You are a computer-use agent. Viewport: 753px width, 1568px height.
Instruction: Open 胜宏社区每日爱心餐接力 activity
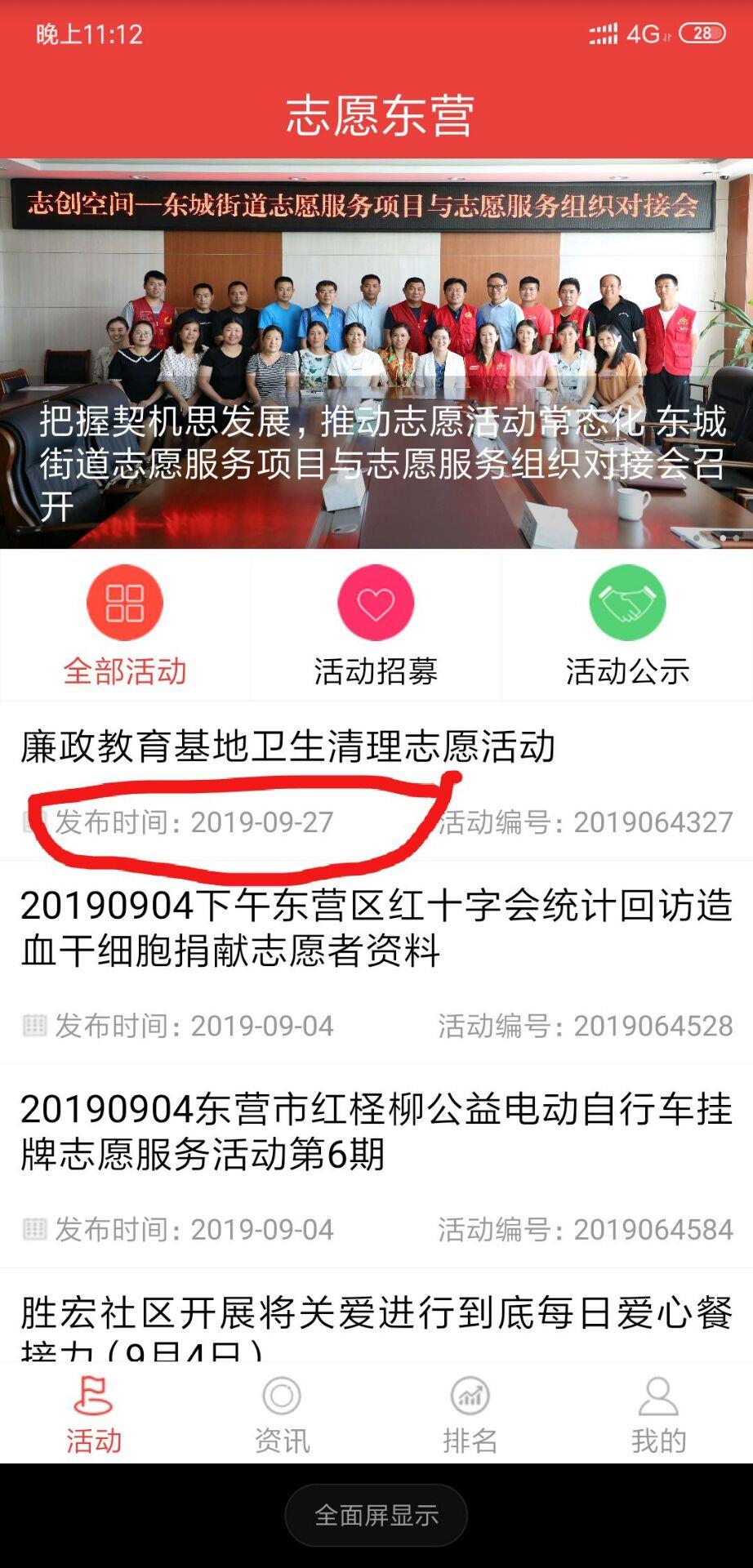(376, 1316)
